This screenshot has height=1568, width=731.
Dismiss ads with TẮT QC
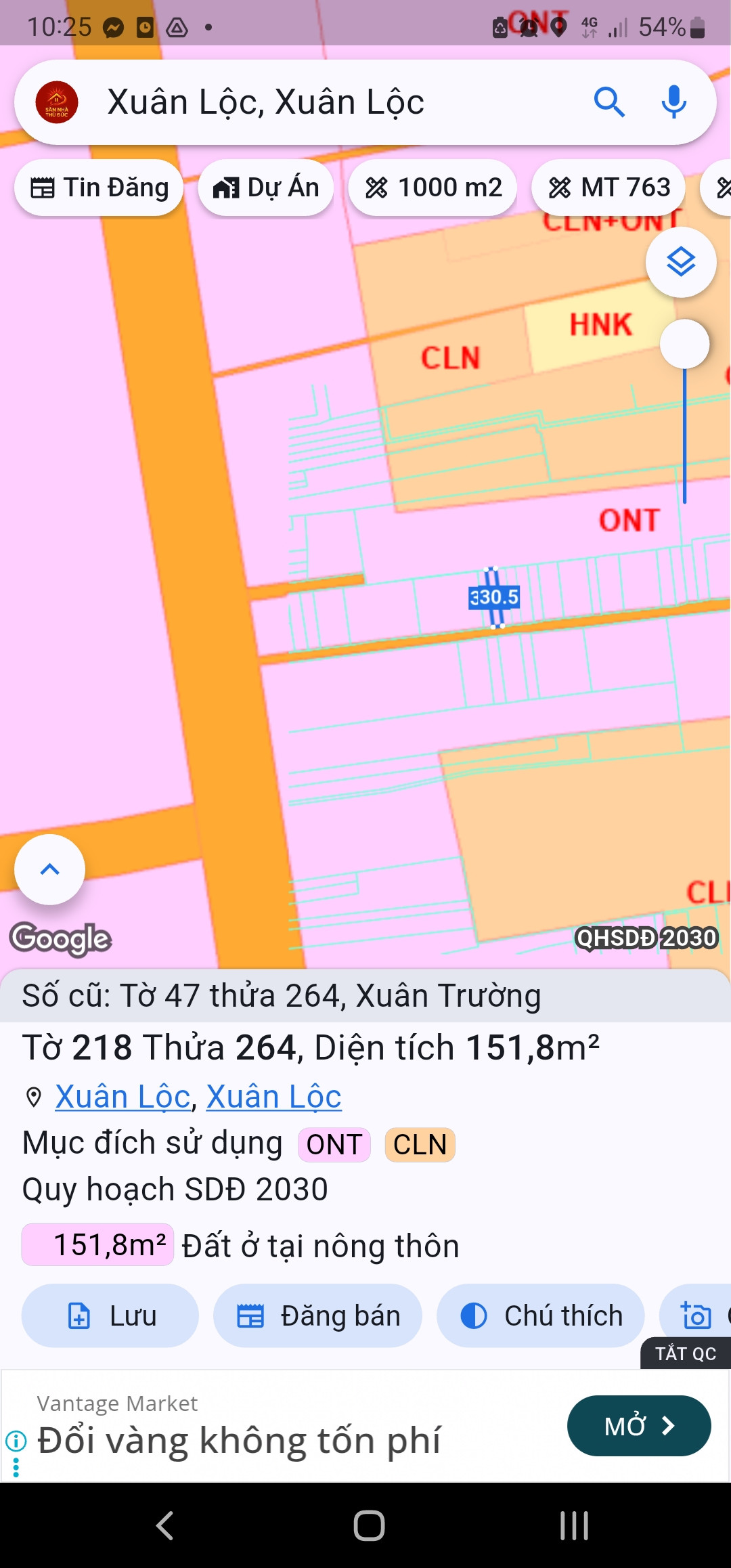pos(685,1353)
